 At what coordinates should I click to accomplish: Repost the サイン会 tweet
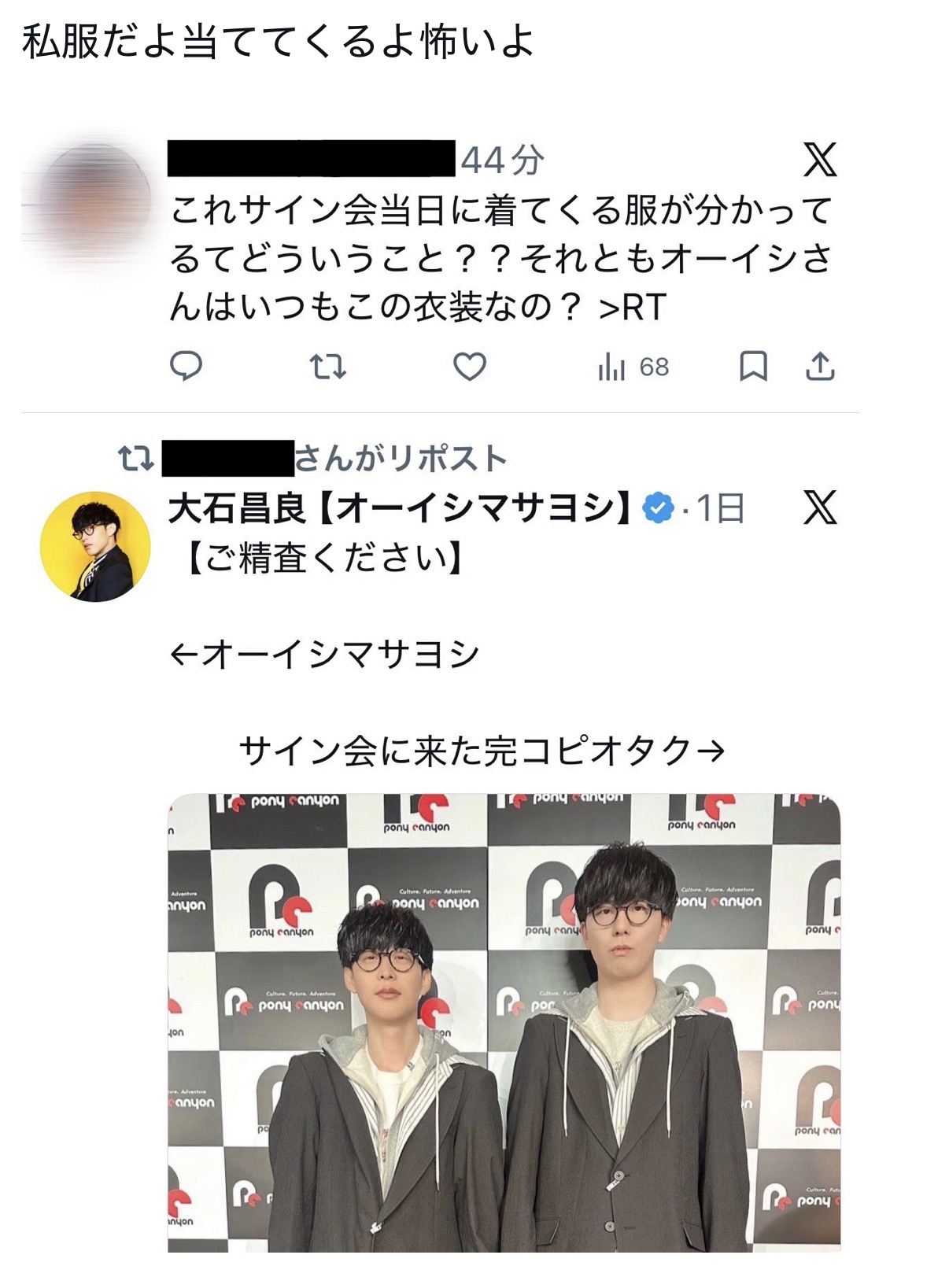pyautogui.click(x=327, y=367)
